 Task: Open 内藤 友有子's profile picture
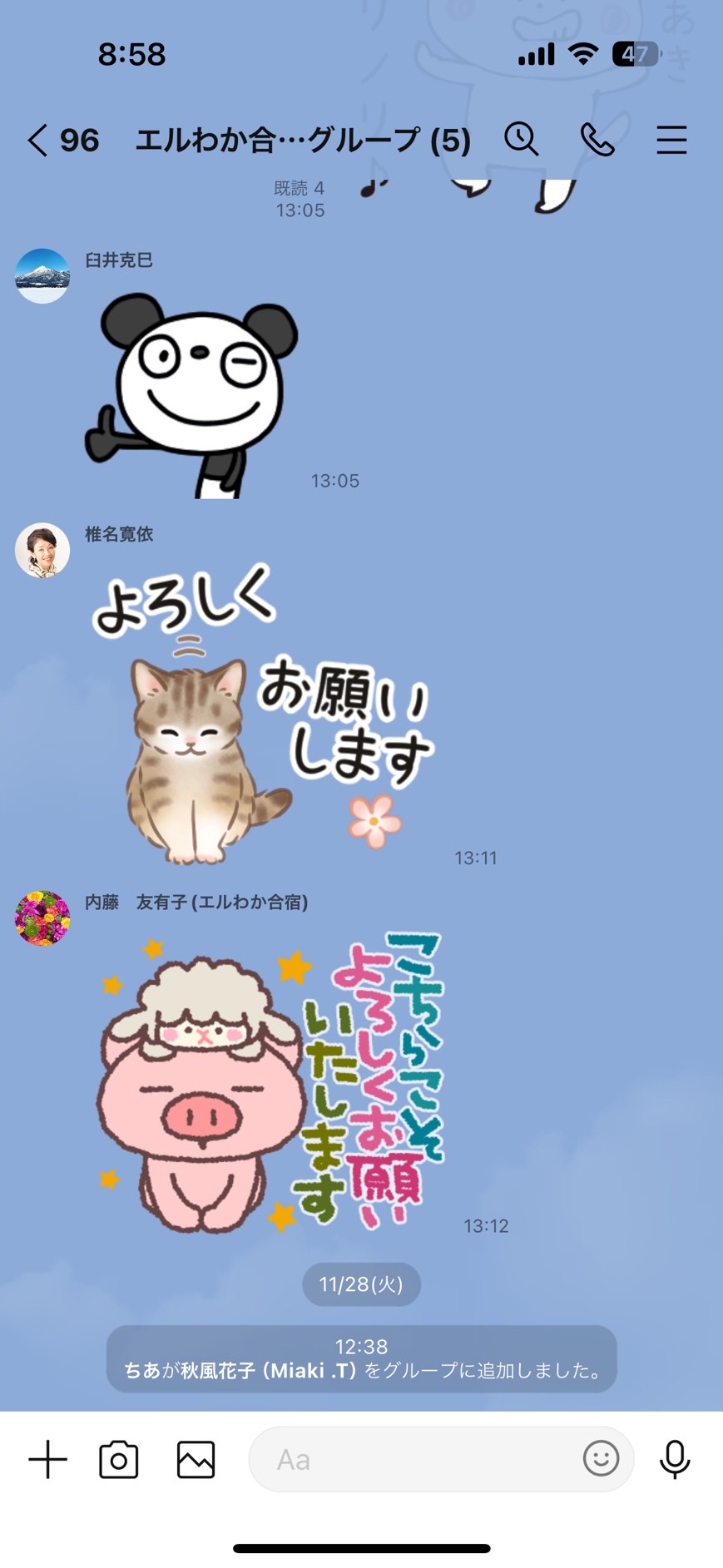point(42,918)
